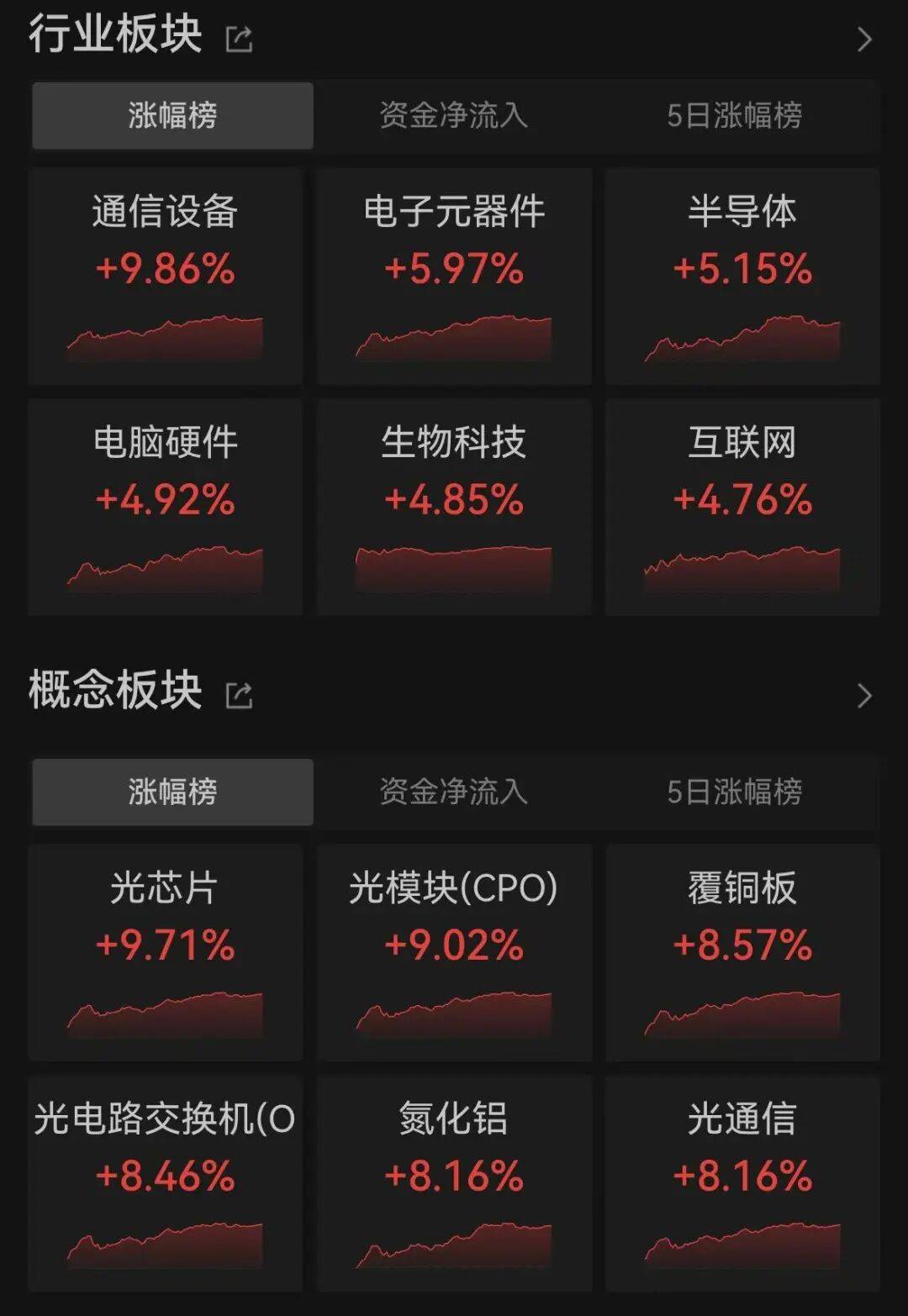Open the 光模块(CPO) concept card
This screenshot has height=1316, width=908.
pyautogui.click(x=454, y=953)
